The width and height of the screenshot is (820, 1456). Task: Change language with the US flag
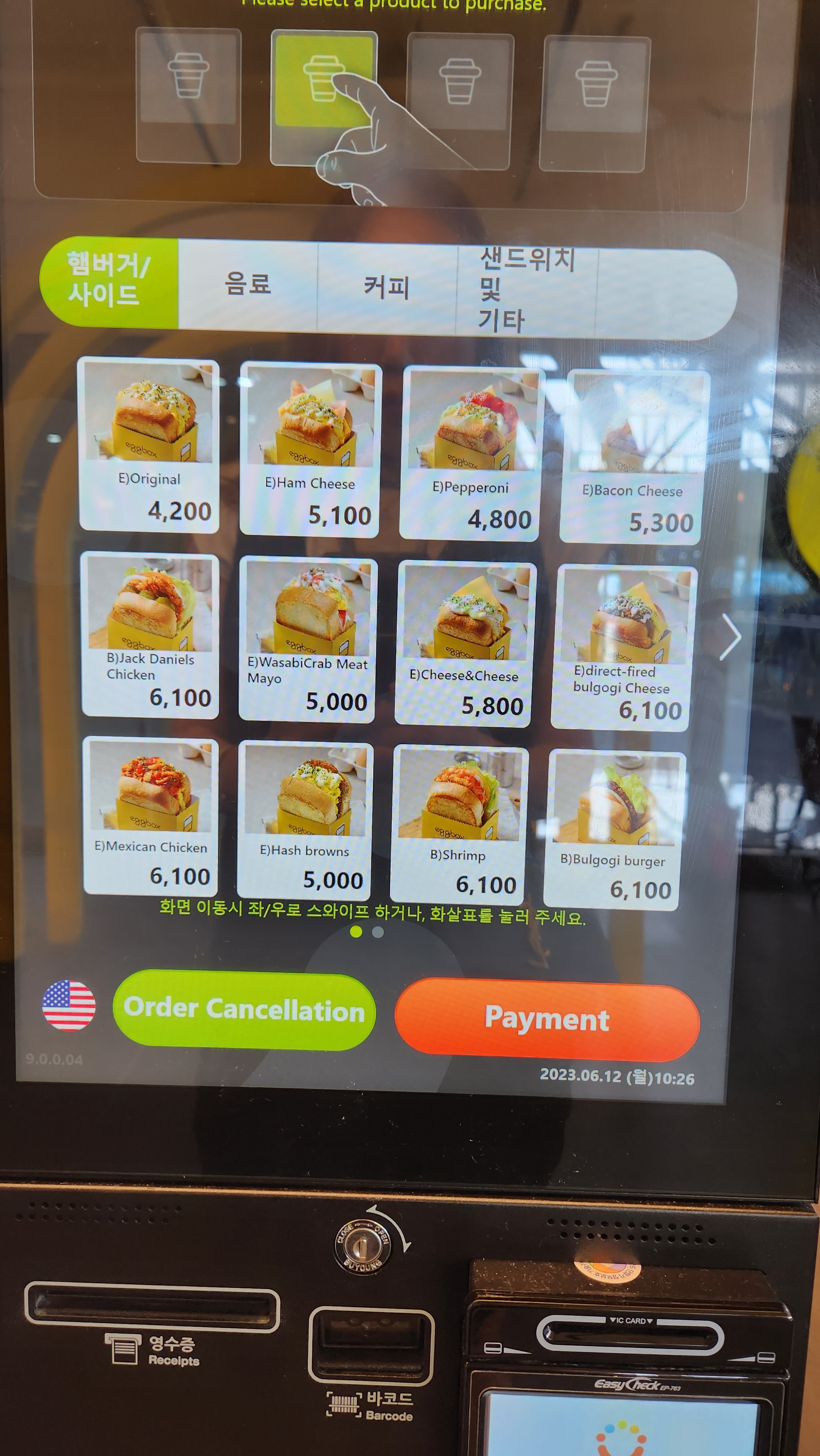point(69,1005)
